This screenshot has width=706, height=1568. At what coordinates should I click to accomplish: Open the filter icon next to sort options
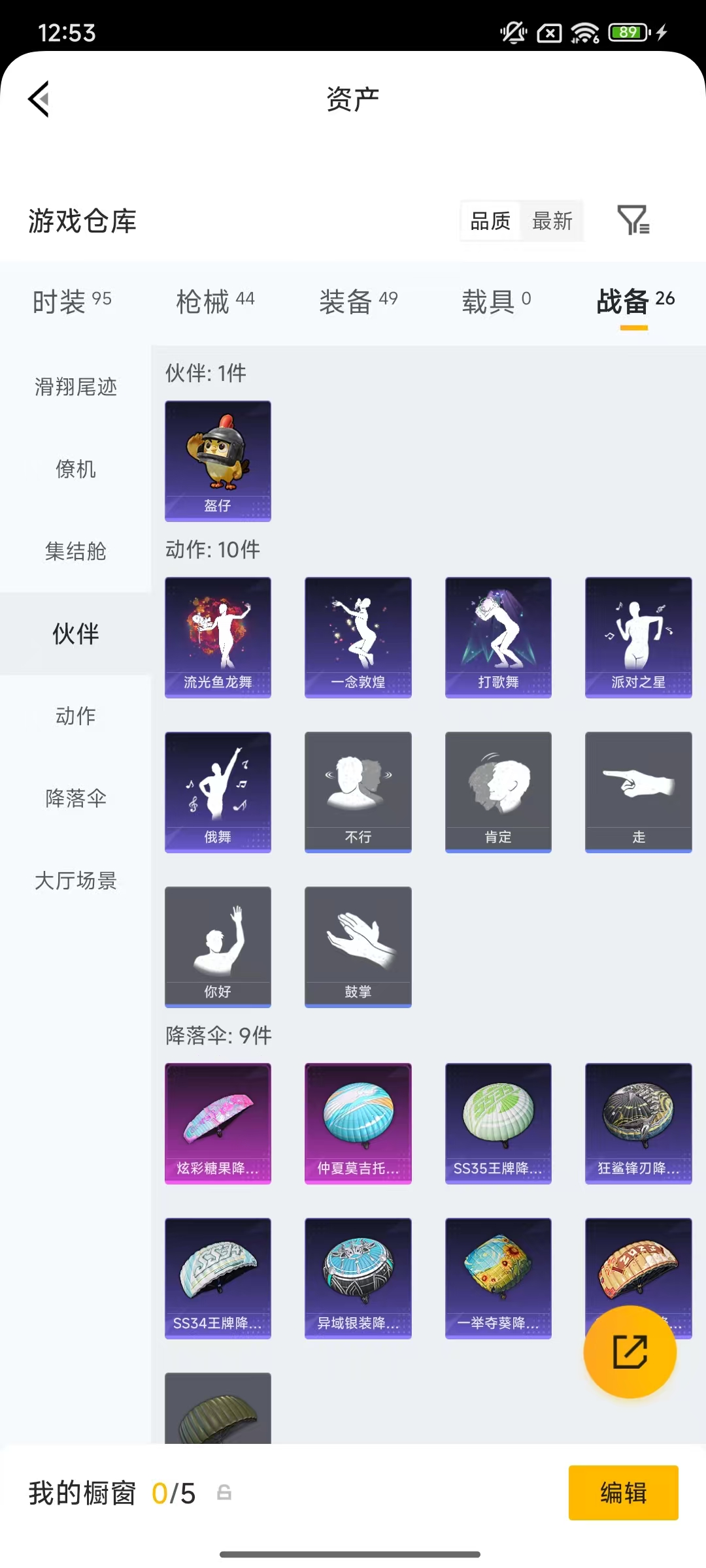(633, 221)
